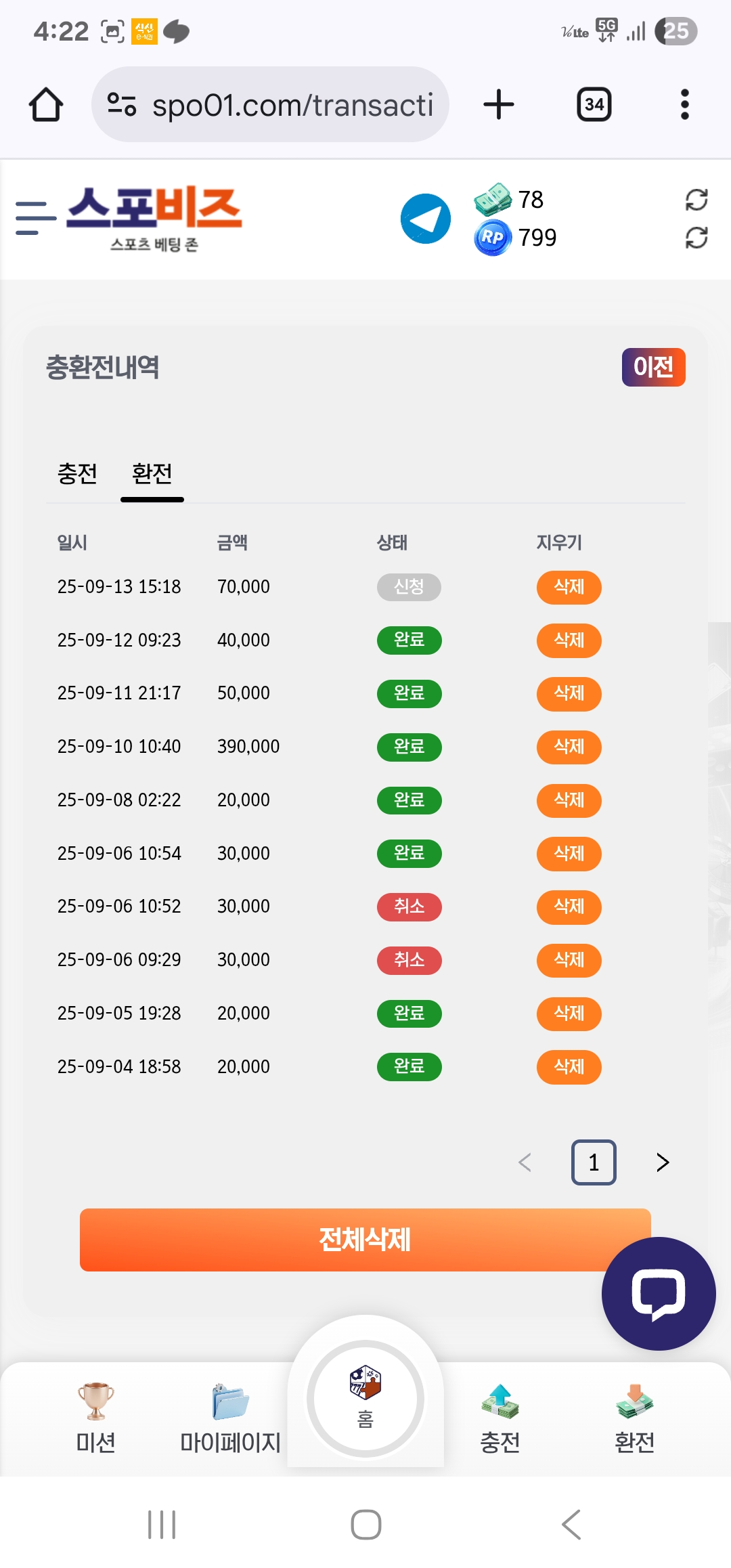Return to 홈 from bottom bar

click(365, 1398)
